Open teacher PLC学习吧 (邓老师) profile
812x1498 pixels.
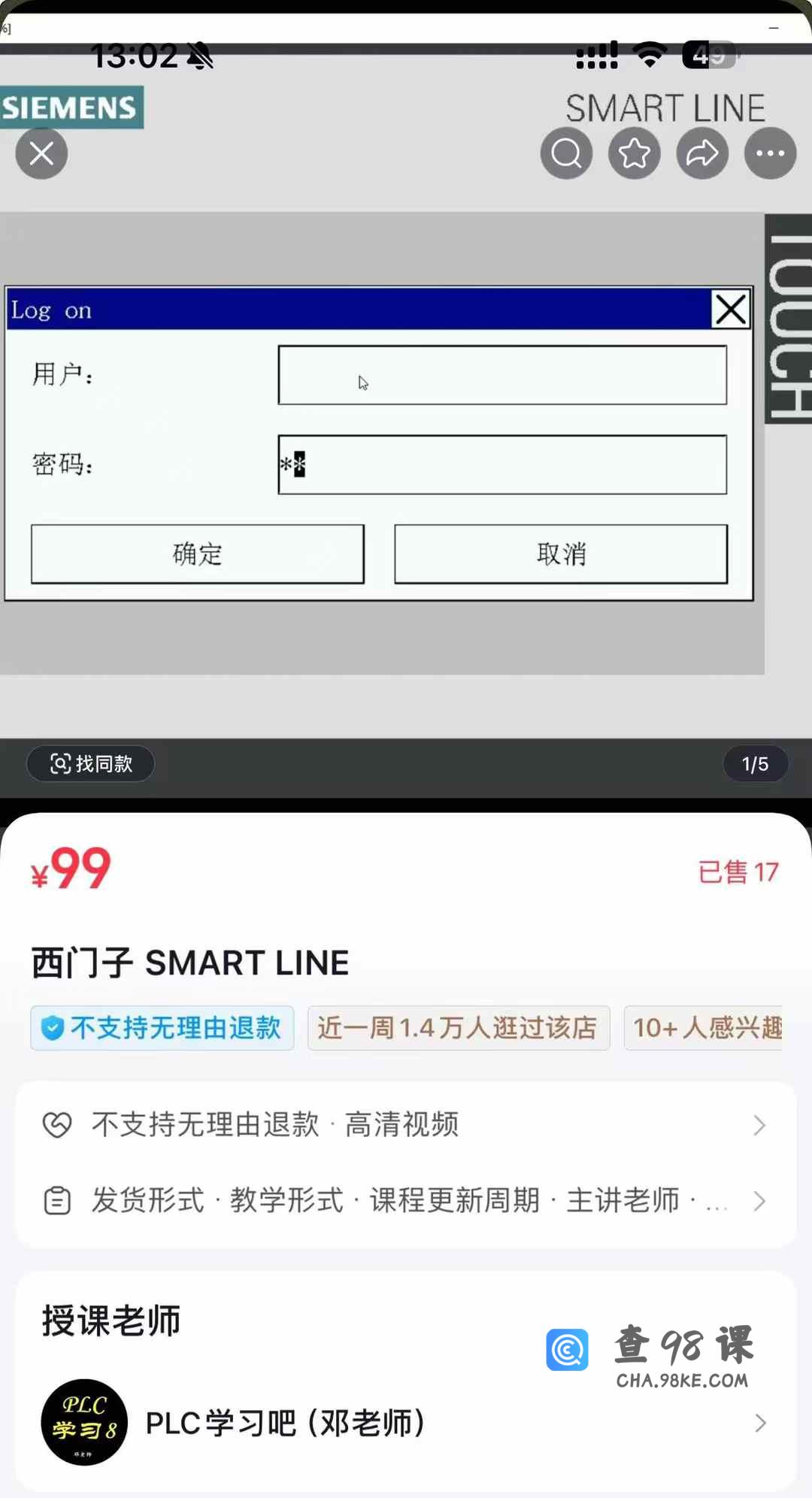point(406,1423)
